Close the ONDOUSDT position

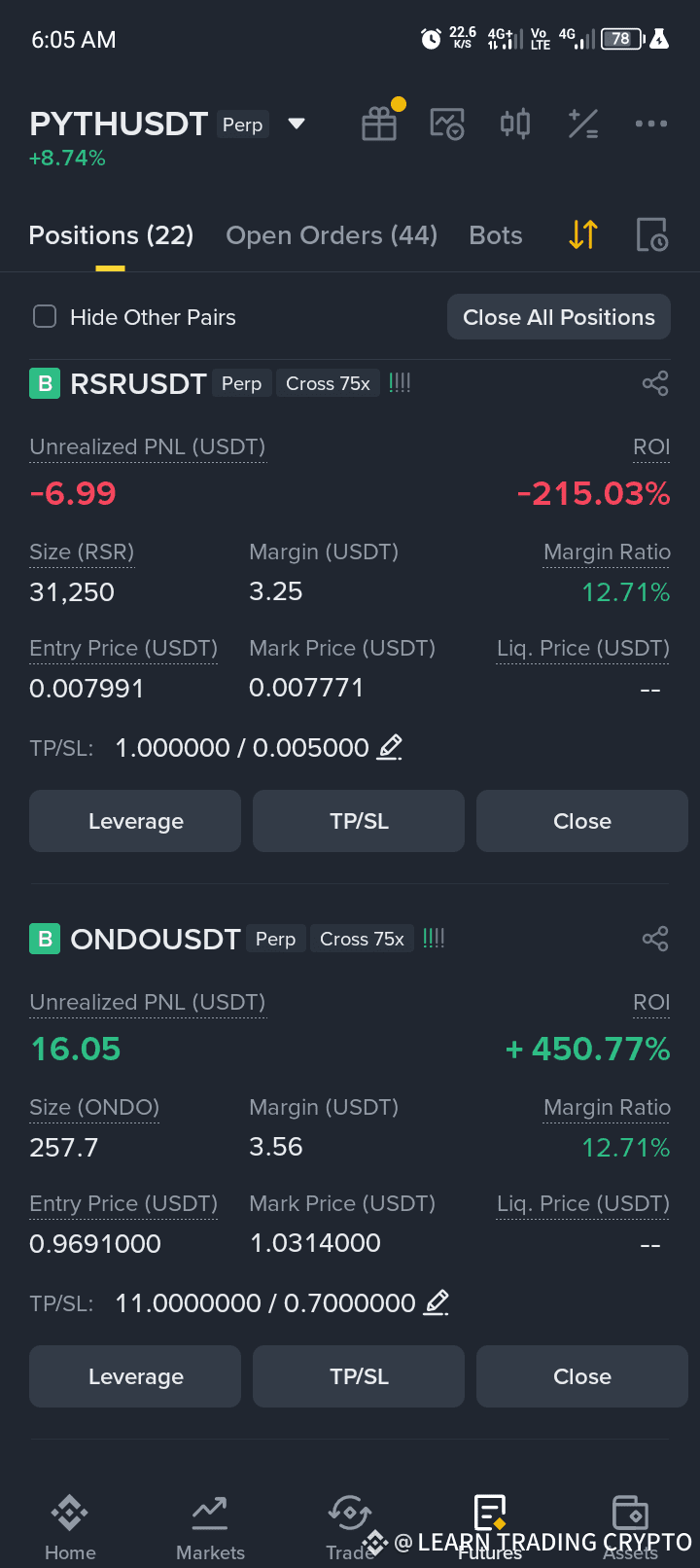click(x=581, y=1375)
